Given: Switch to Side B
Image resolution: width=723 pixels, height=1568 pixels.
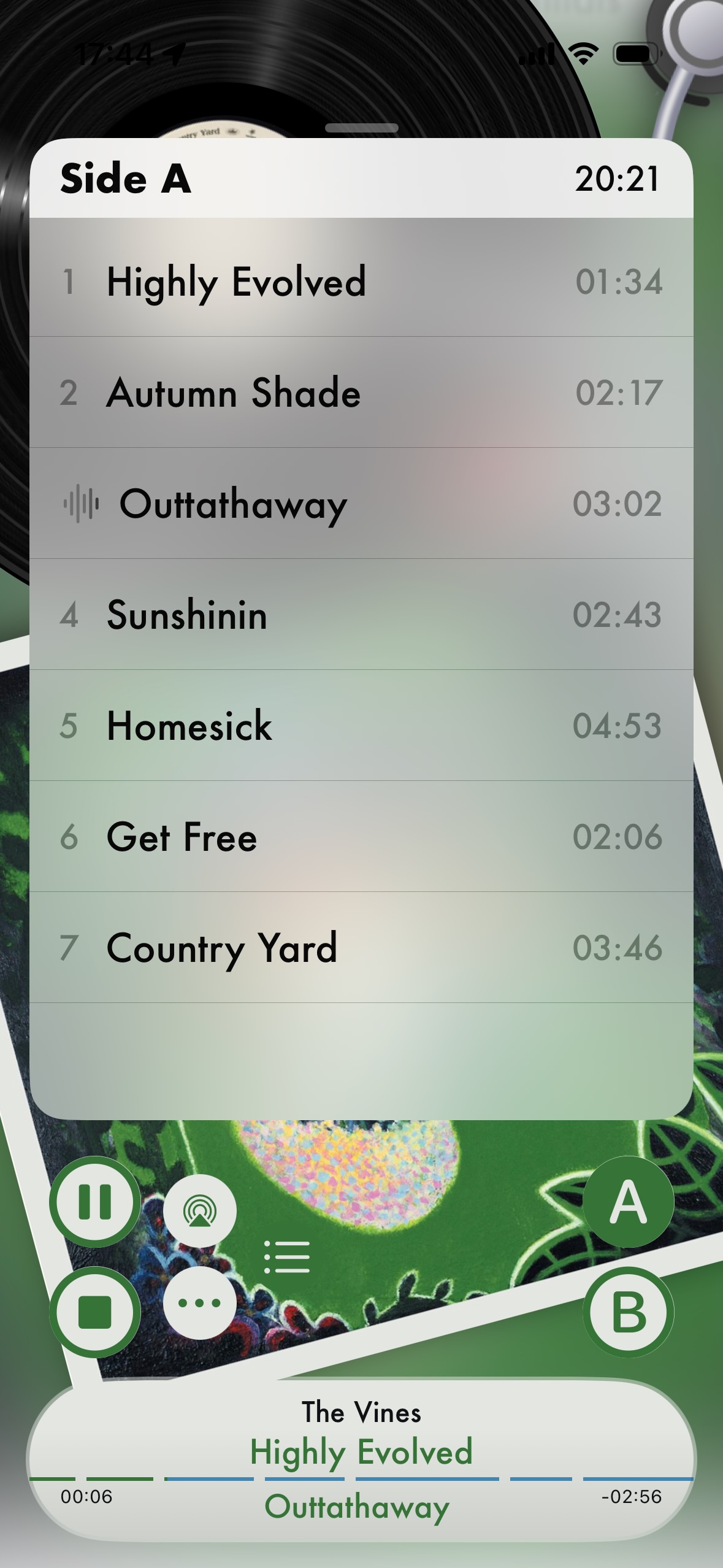Looking at the screenshot, I should [628, 1313].
